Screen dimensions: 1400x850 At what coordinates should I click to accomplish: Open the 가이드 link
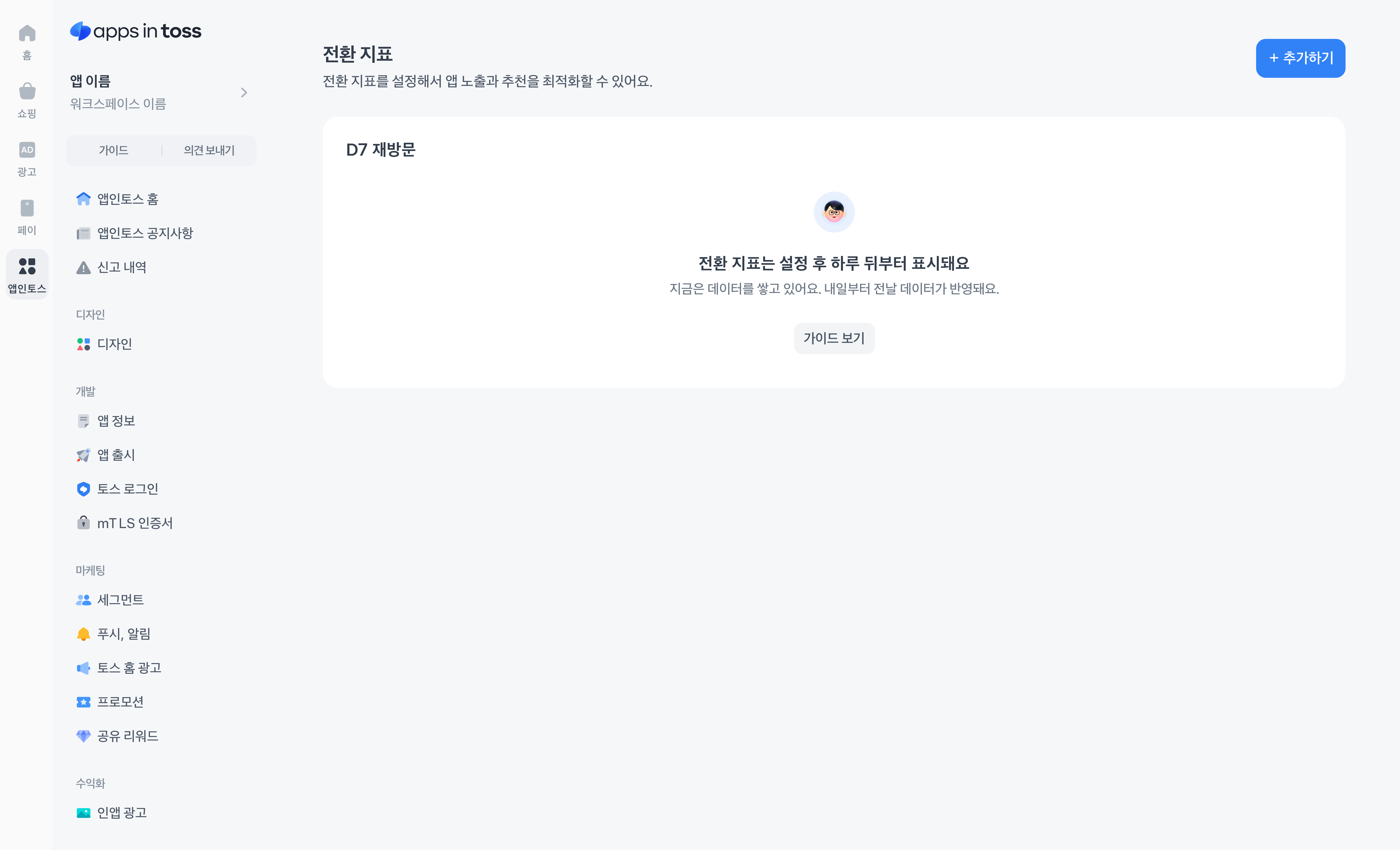(114, 151)
